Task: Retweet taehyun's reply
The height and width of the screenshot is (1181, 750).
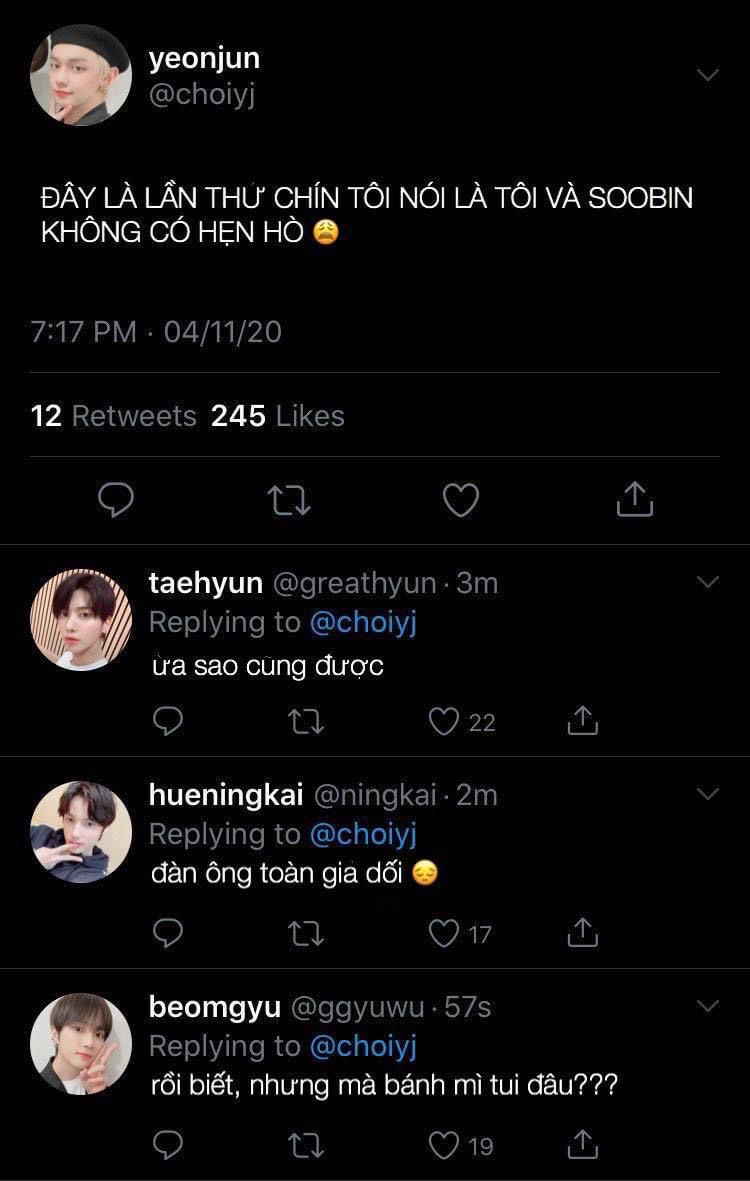Action: [305, 721]
